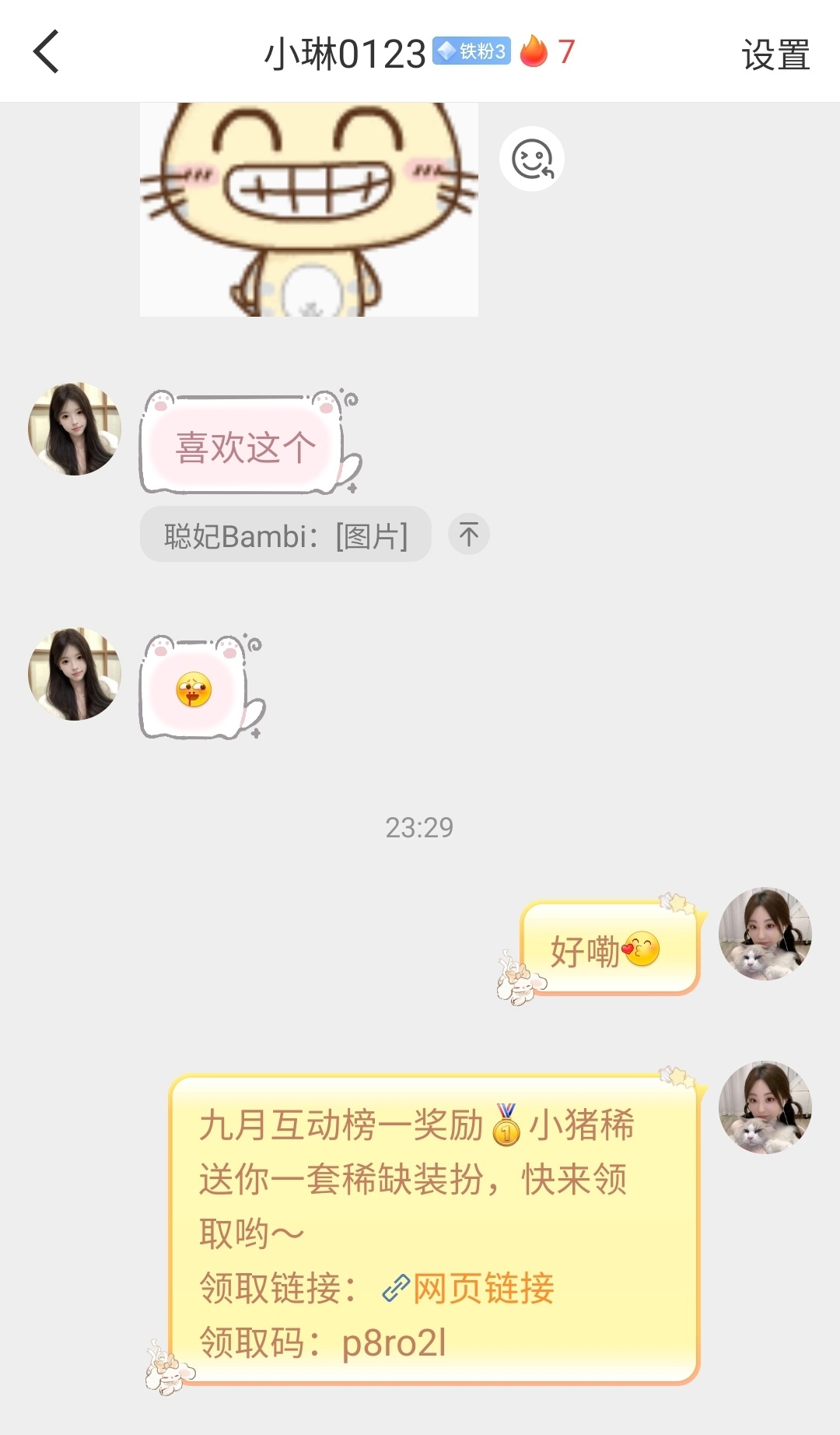Screen dimensions: 840x1435
Task: Open the 网页链接 web link
Action: click(482, 1289)
